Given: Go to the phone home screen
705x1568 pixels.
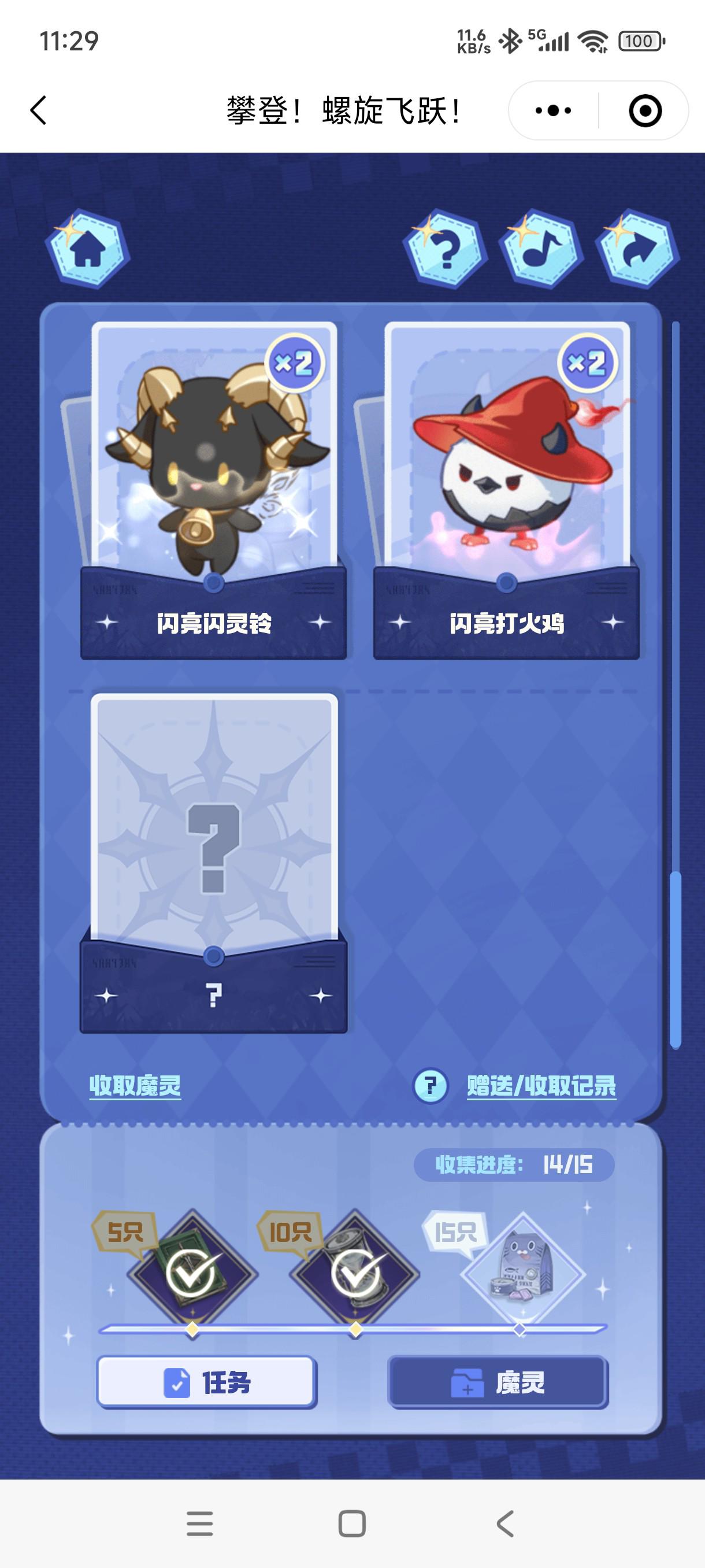Looking at the screenshot, I should tap(352, 1523).
